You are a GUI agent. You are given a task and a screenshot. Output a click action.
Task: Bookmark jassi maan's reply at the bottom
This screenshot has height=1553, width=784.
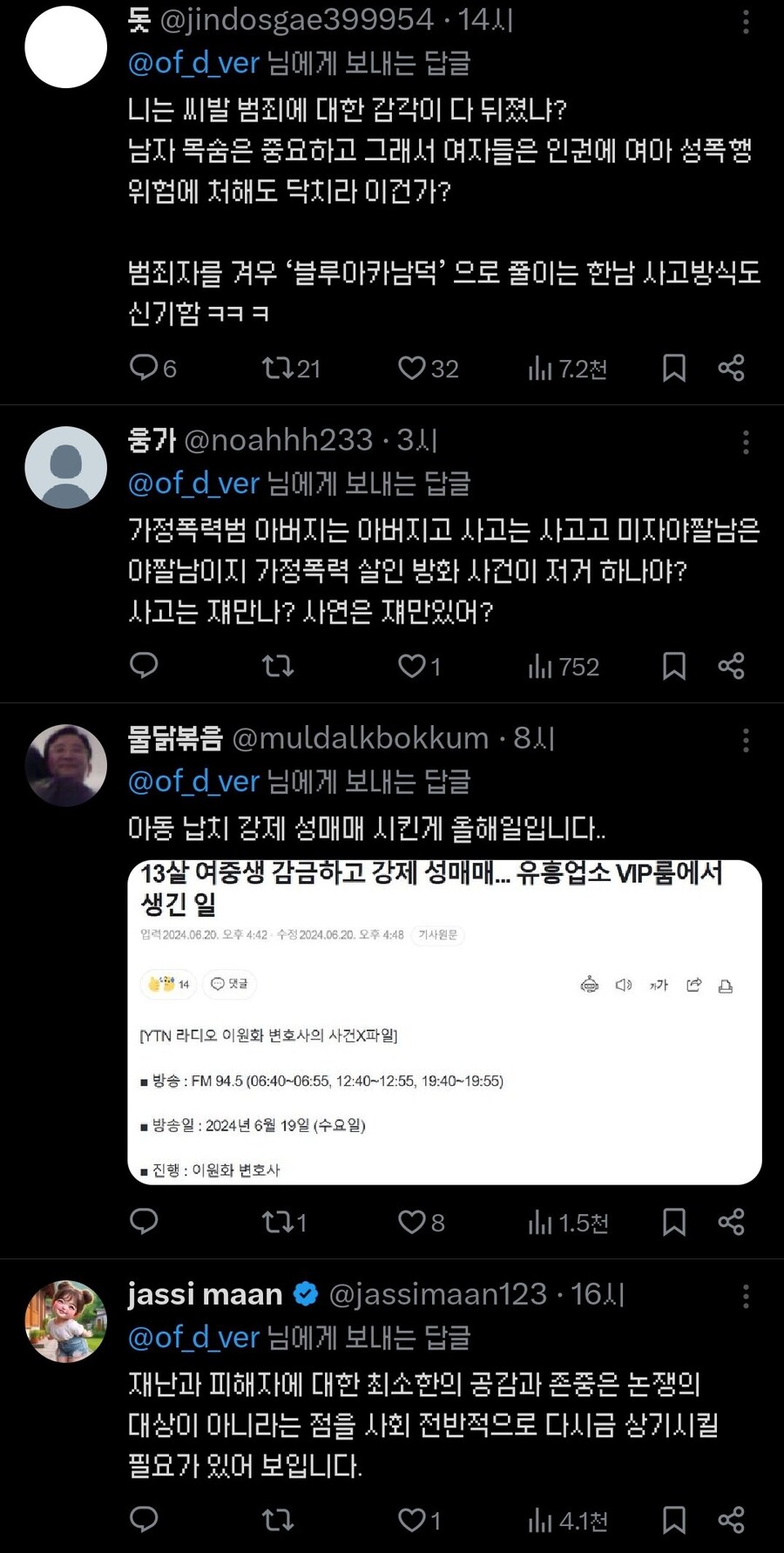coord(673,1521)
